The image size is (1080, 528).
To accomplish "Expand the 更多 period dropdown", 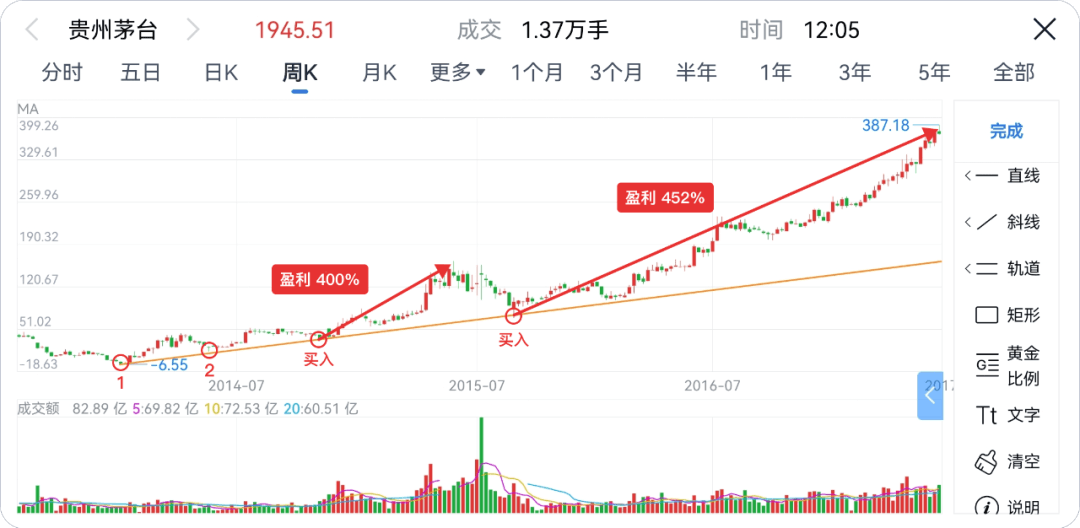I will point(458,72).
